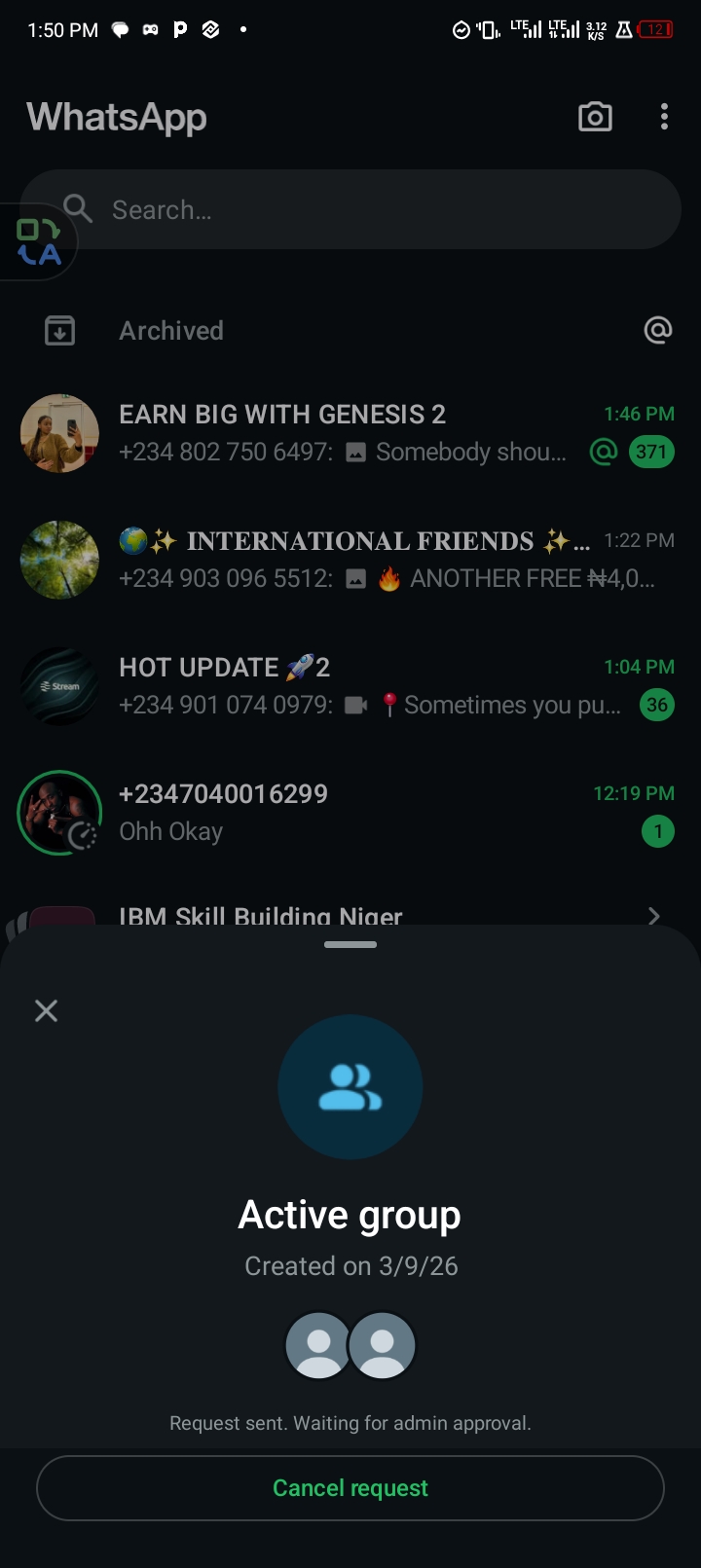Tap the bottom sheet drag handle
Screen dimensions: 701x1568
pos(350,944)
